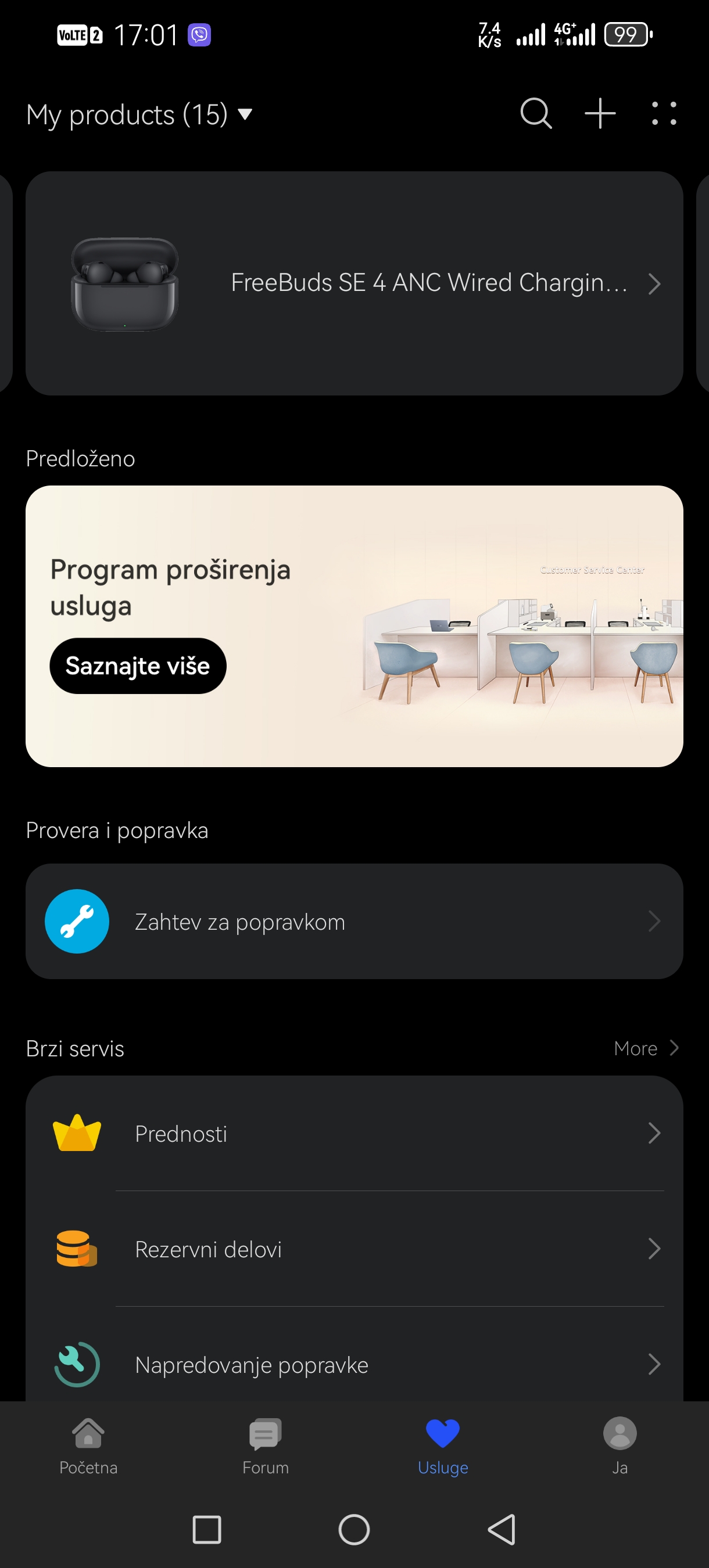
Task: Check Napredovanje popravke
Action: pyautogui.click(x=354, y=1364)
